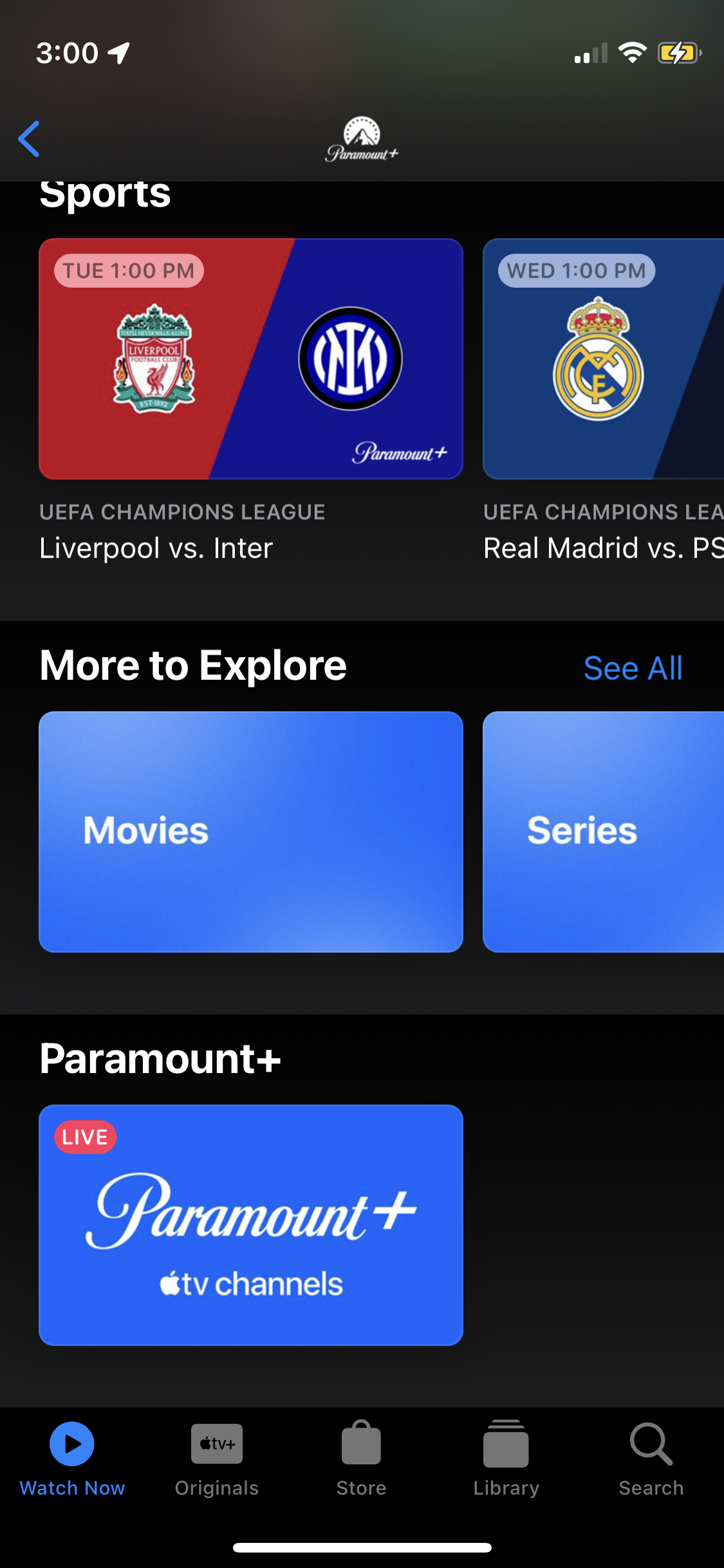
Task: Switch to the Originals tab
Action: pyautogui.click(x=217, y=1459)
